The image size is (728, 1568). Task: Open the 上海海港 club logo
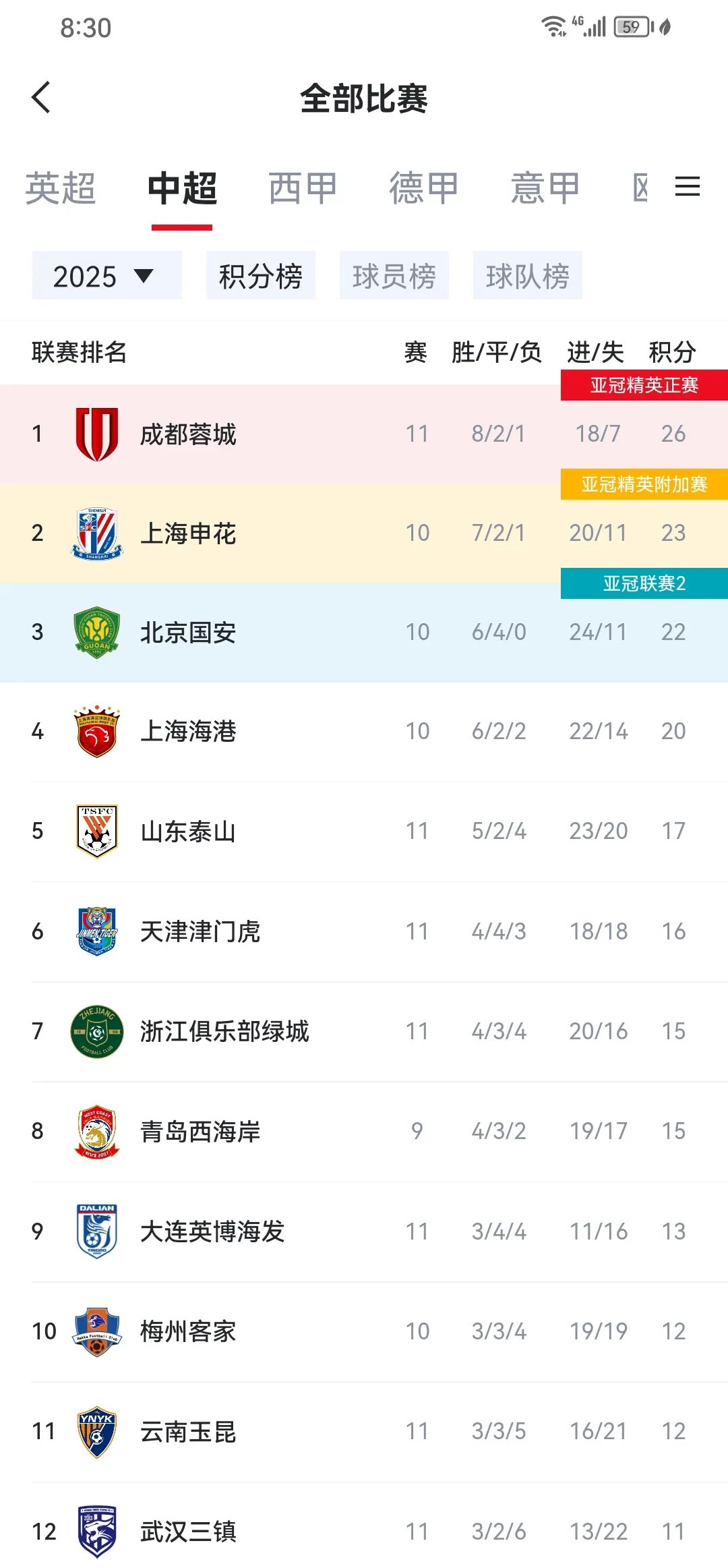pos(96,730)
